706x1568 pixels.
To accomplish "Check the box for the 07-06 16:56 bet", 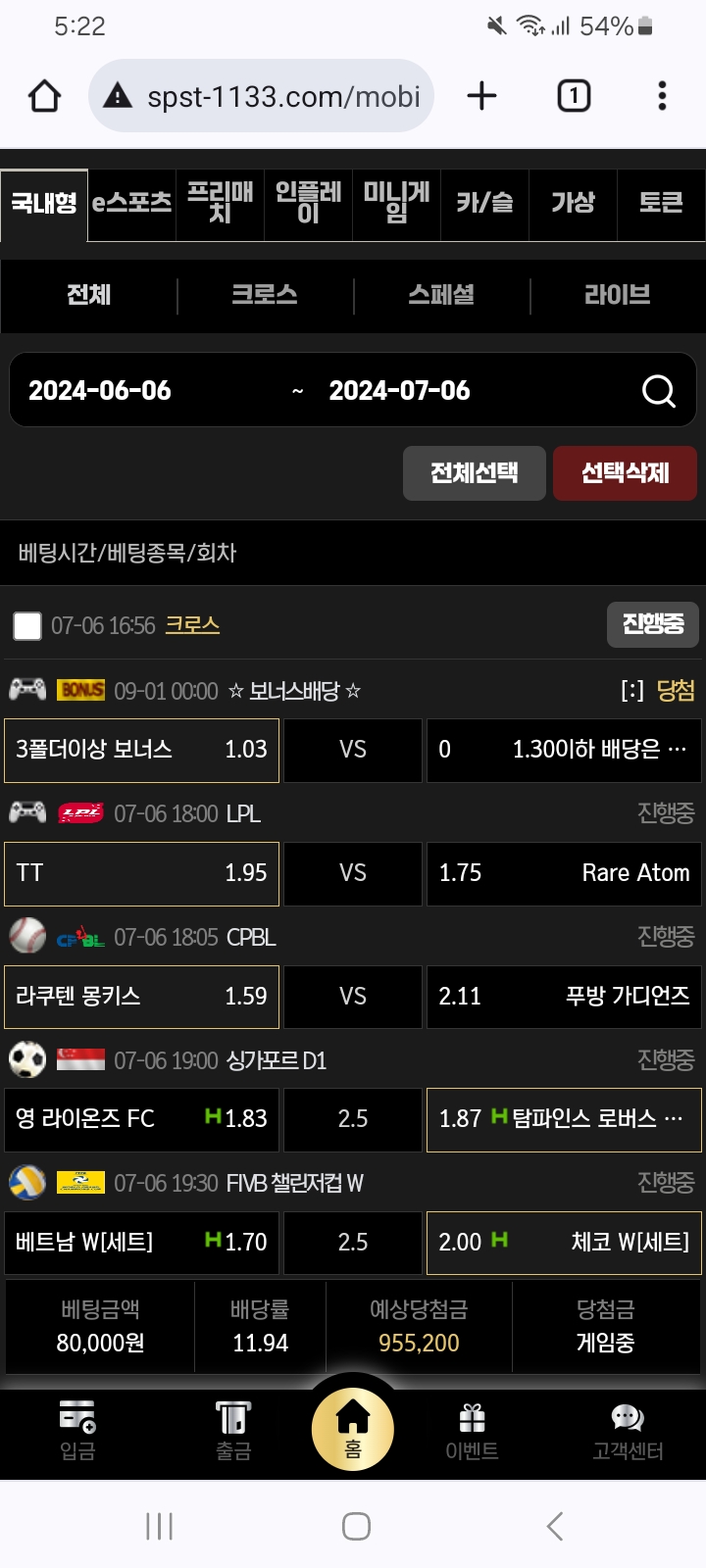I will [x=27, y=625].
